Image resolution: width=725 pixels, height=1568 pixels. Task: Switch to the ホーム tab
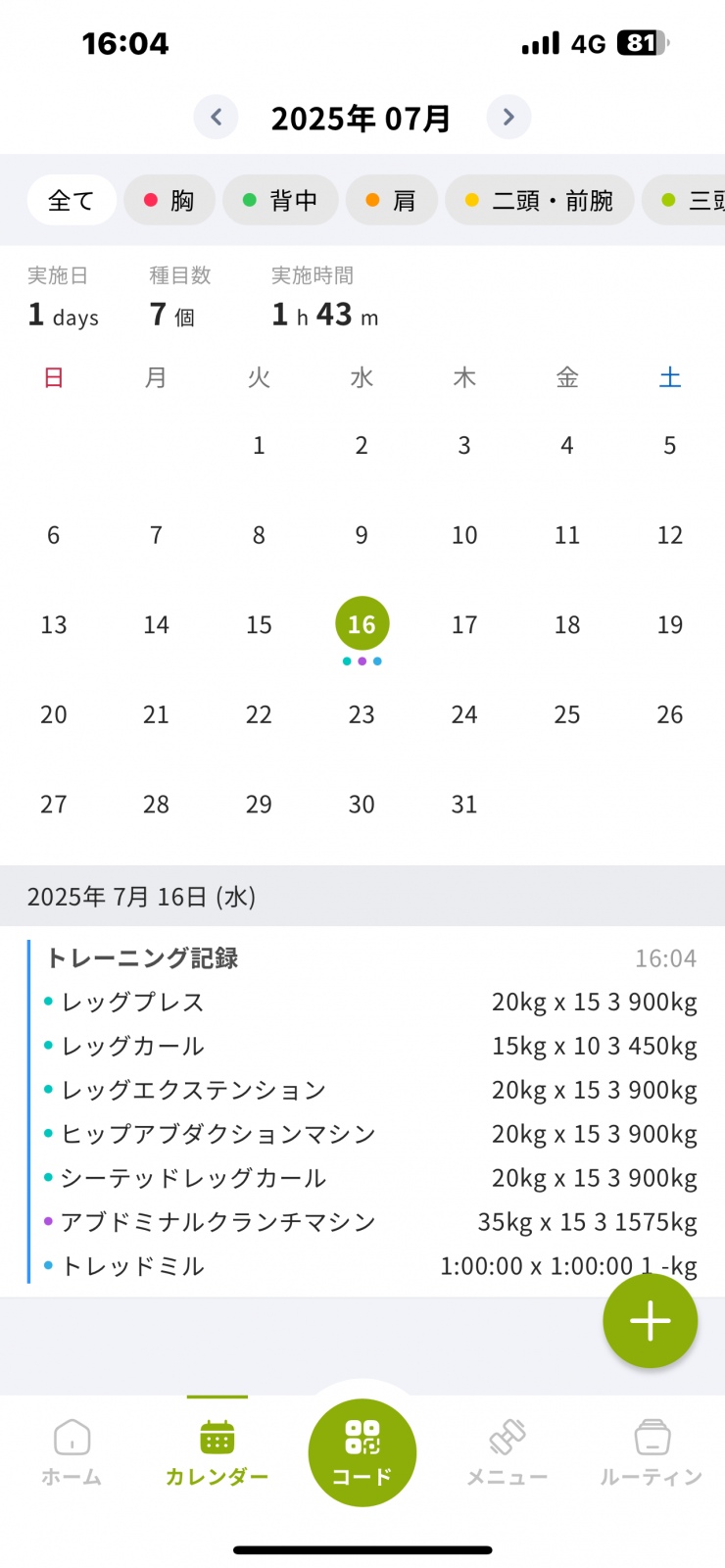[72, 1452]
